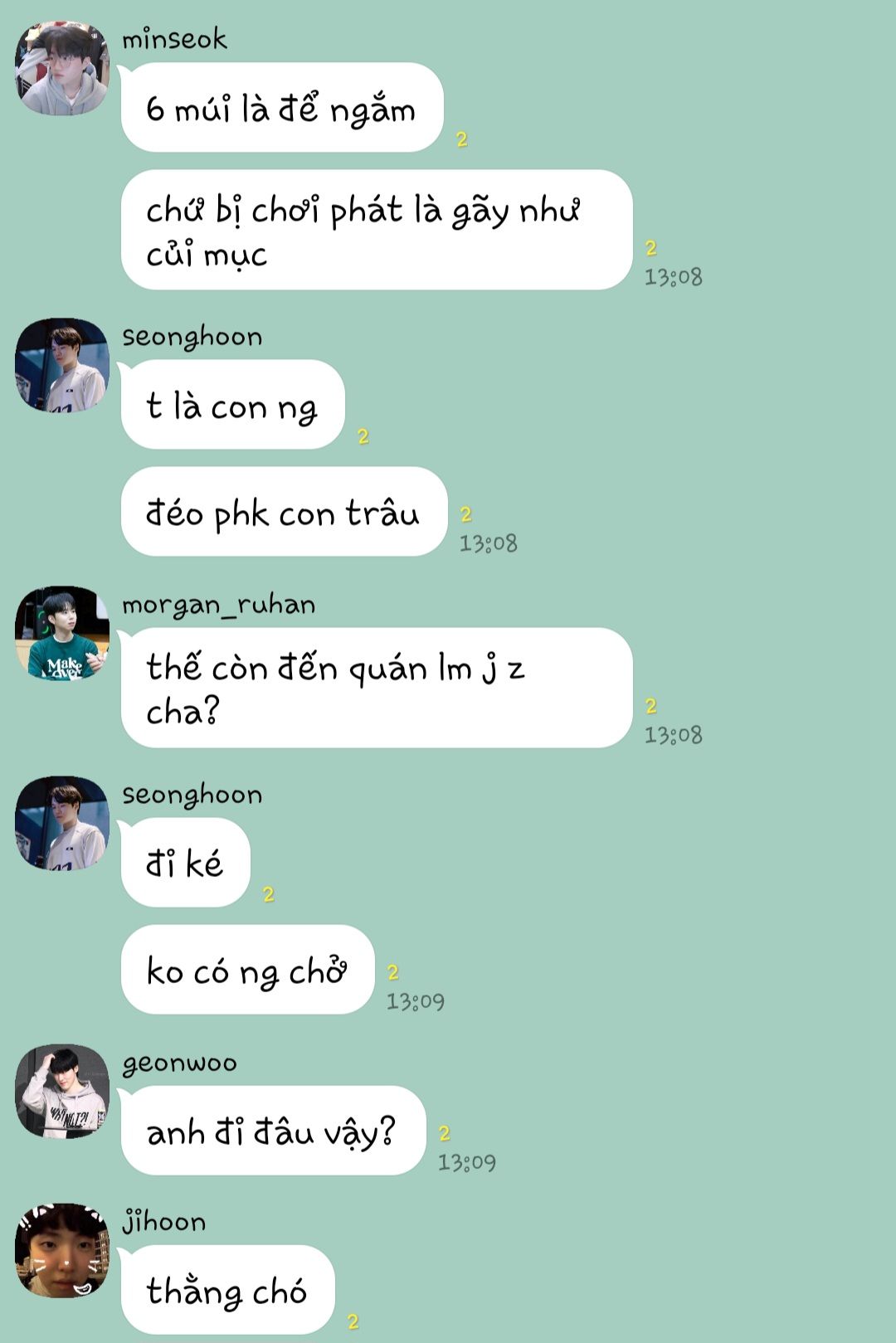This screenshot has height=1343, width=896.
Task: Tap seonghoon's avatar beside "t là con ng"
Action: [x=62, y=365]
